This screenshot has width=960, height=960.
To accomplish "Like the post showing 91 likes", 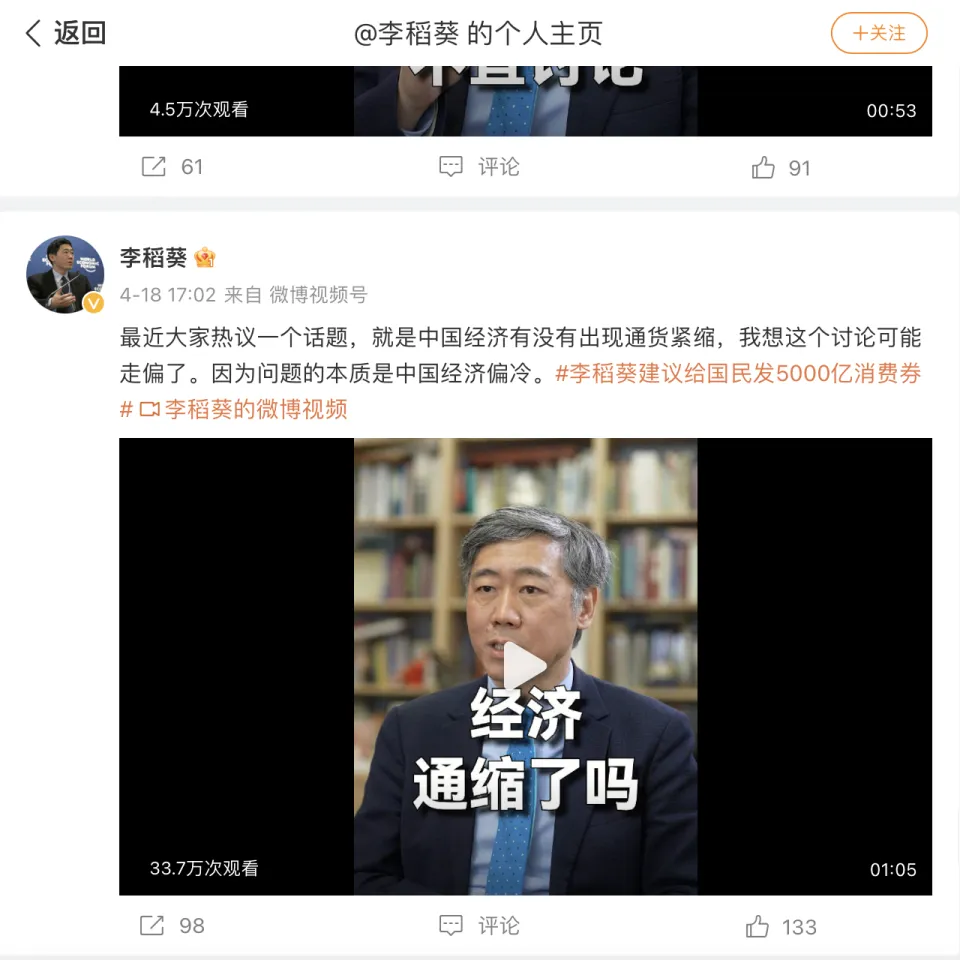I will tap(781, 167).
